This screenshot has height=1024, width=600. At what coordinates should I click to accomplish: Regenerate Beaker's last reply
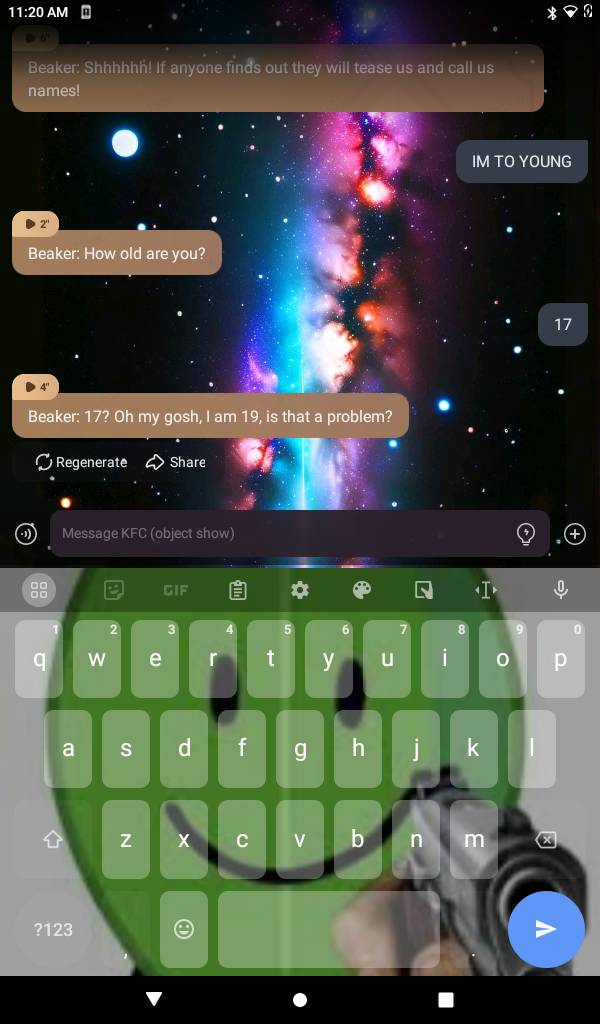pyautogui.click(x=81, y=462)
